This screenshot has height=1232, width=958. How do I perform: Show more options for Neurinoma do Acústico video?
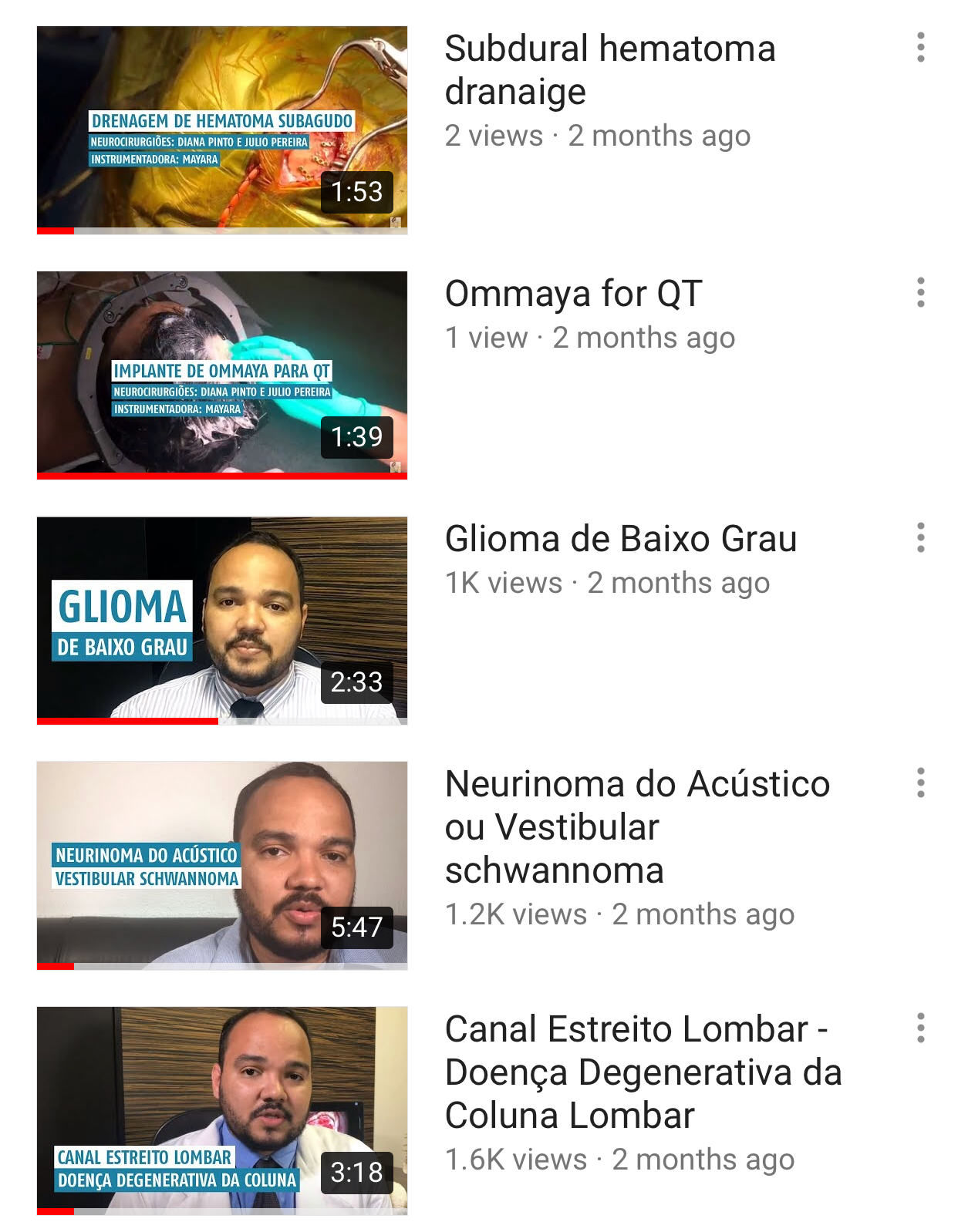(x=920, y=783)
